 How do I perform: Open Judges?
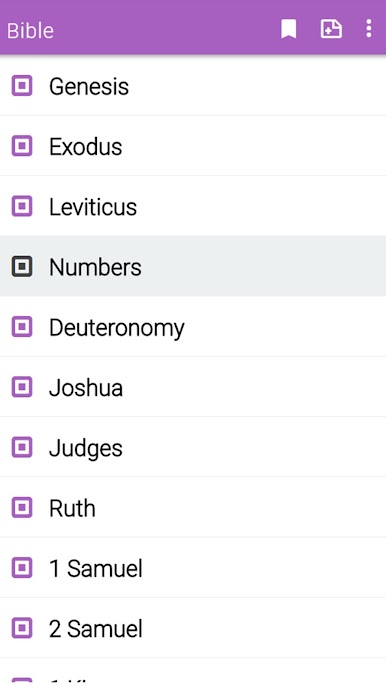[193, 448]
